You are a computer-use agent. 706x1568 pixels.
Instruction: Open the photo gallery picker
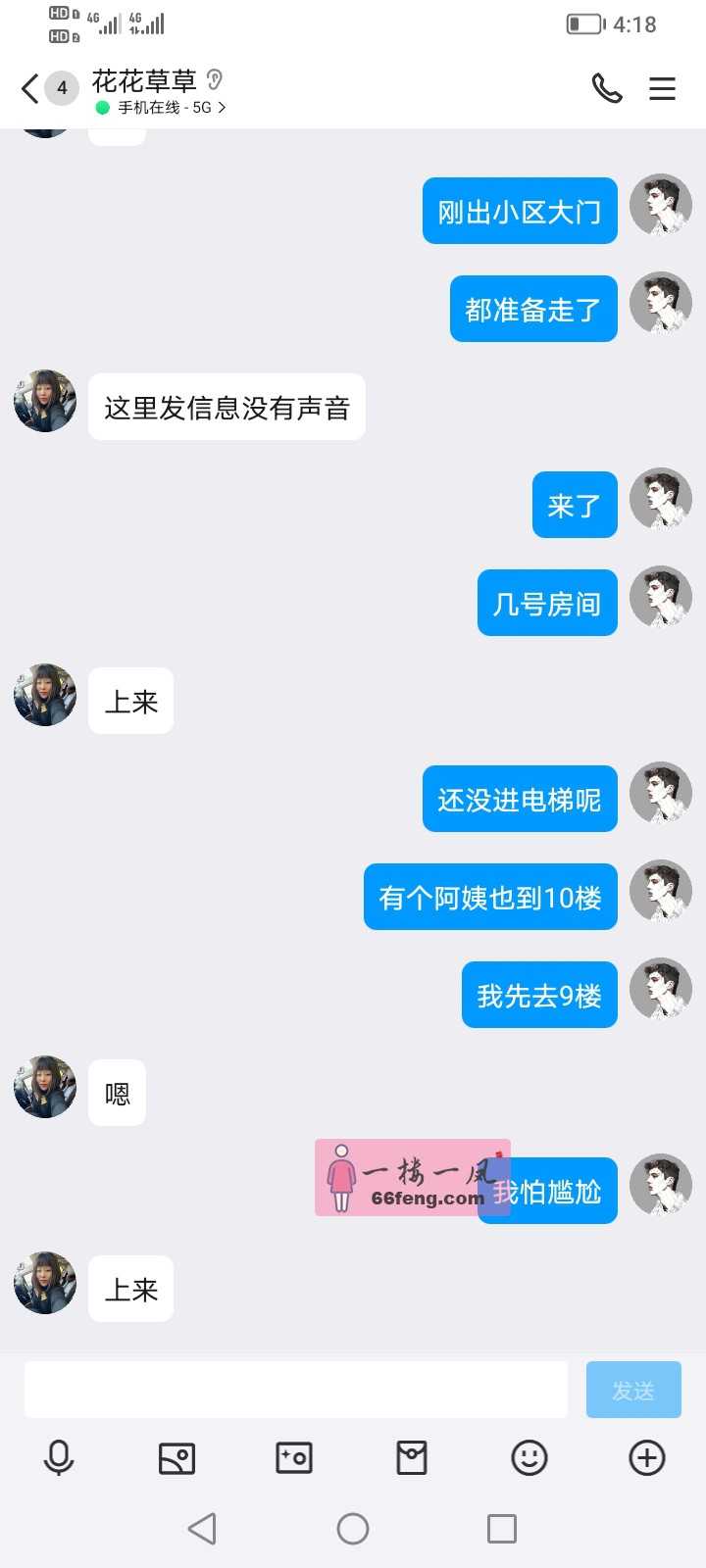pos(176,1458)
